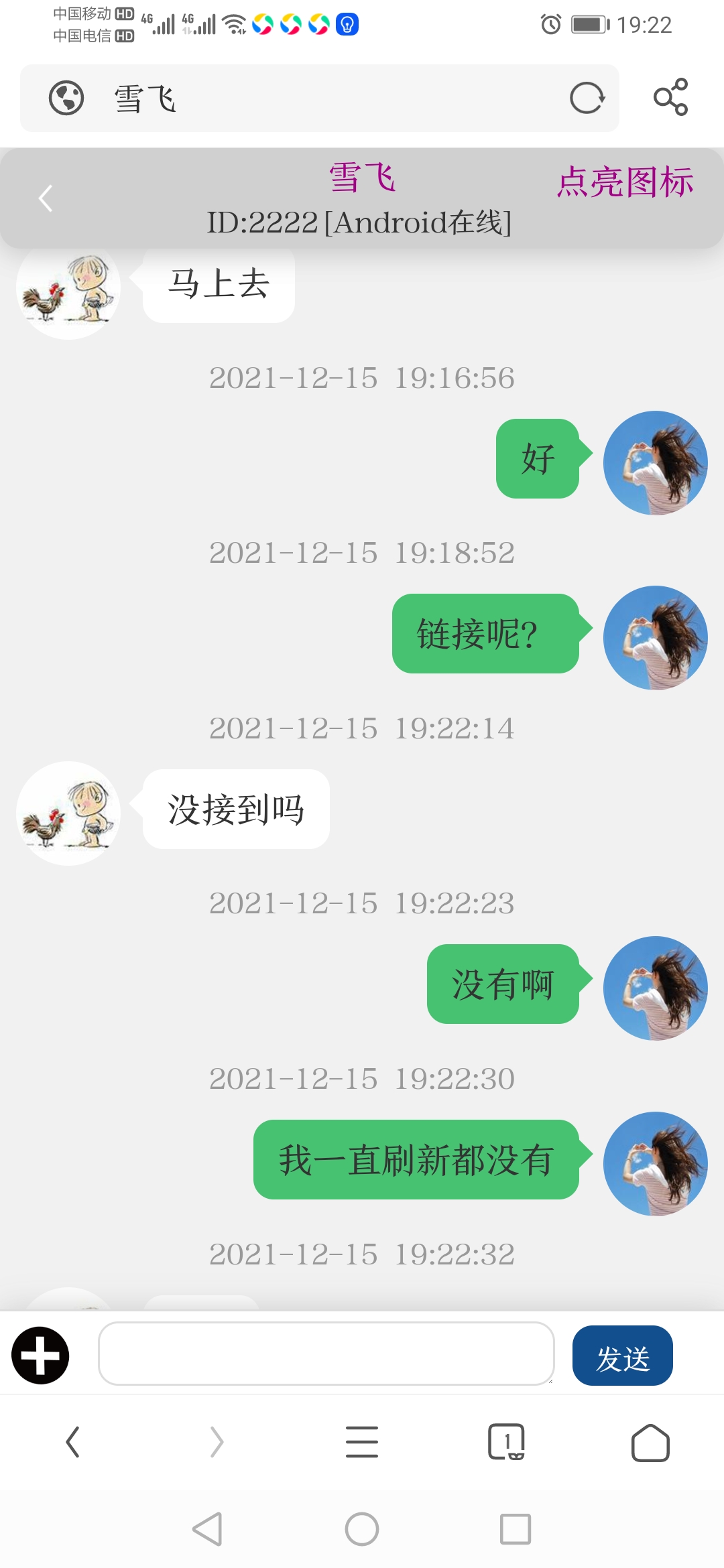Focus the message input field
Viewport: 724px width, 1568px height.
pos(326,1355)
